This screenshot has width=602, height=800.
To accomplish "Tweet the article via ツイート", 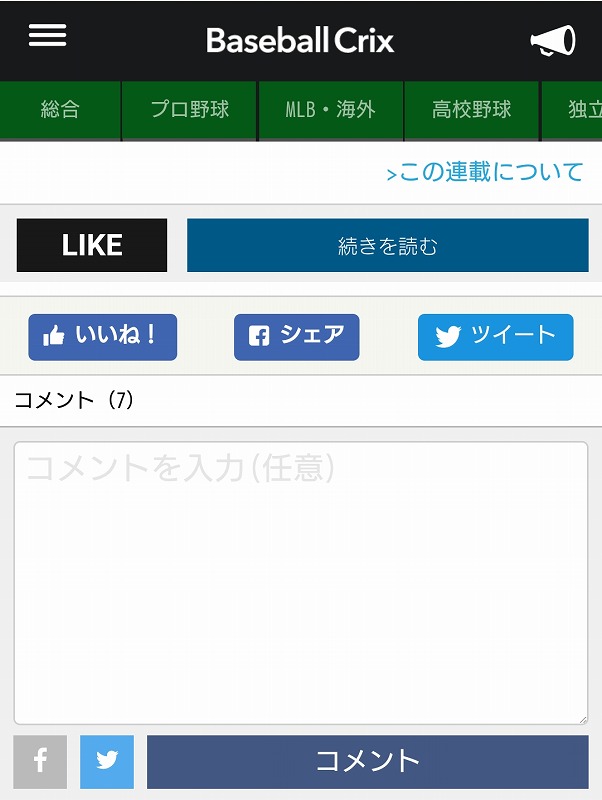I will tap(495, 337).
